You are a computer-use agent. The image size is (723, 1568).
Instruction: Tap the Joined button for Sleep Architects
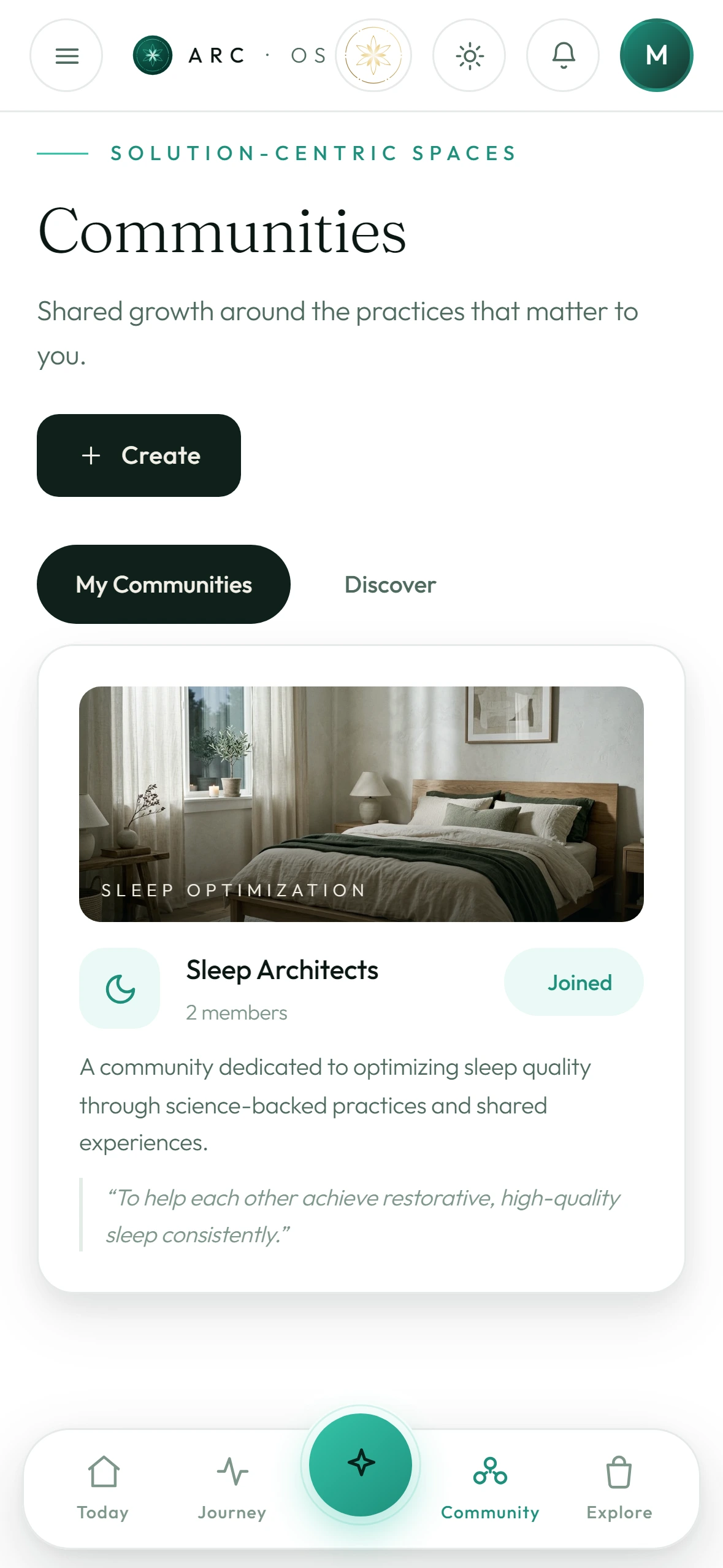click(x=573, y=982)
